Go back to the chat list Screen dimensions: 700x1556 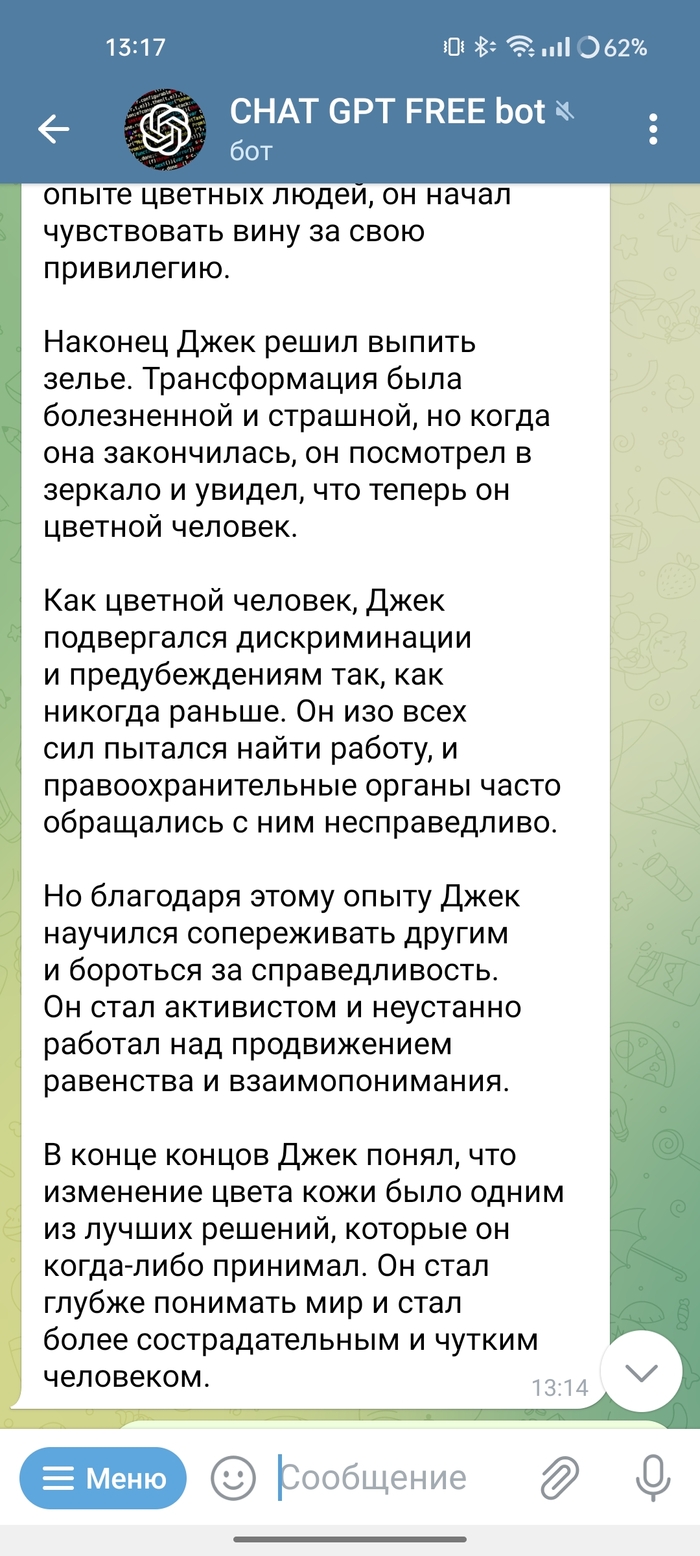(53, 128)
